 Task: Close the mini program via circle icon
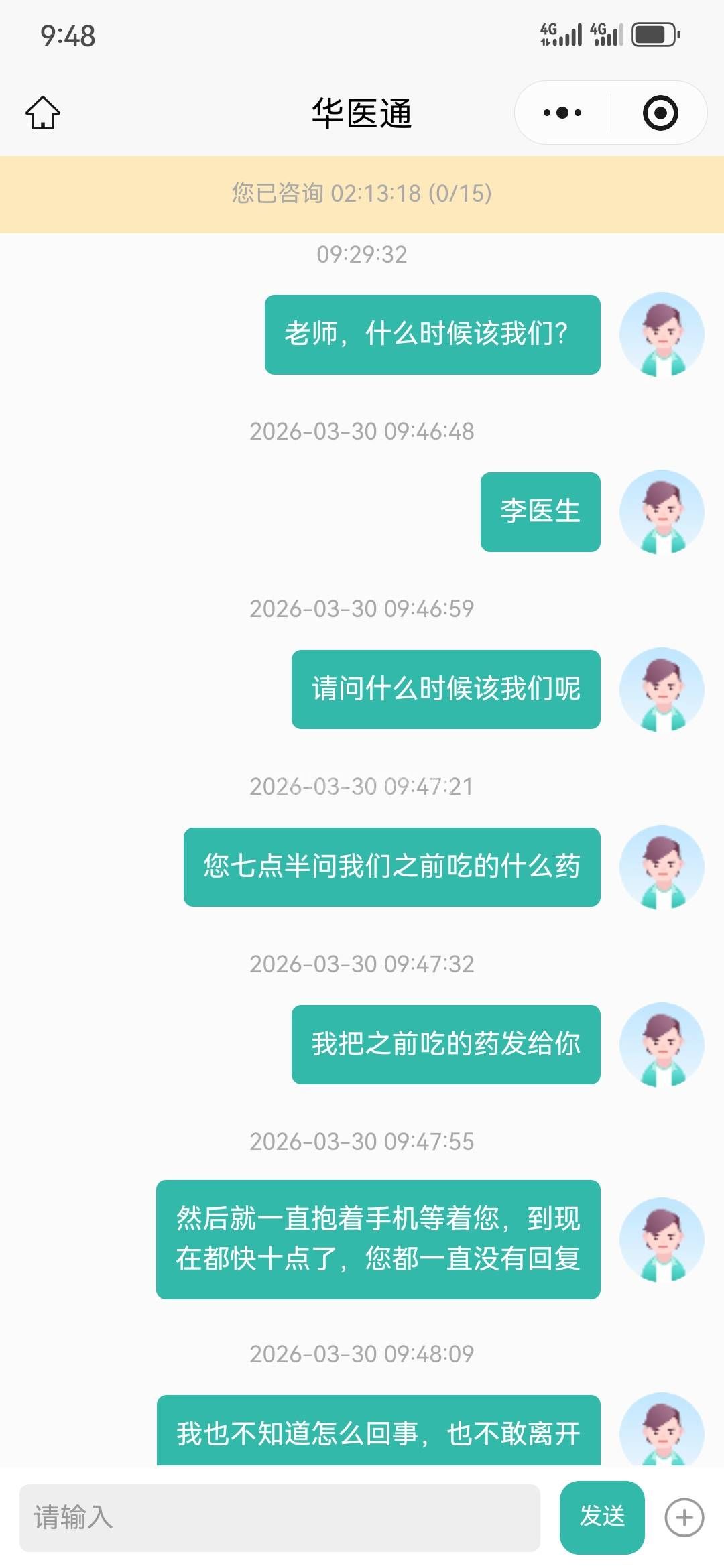pyautogui.click(x=660, y=113)
